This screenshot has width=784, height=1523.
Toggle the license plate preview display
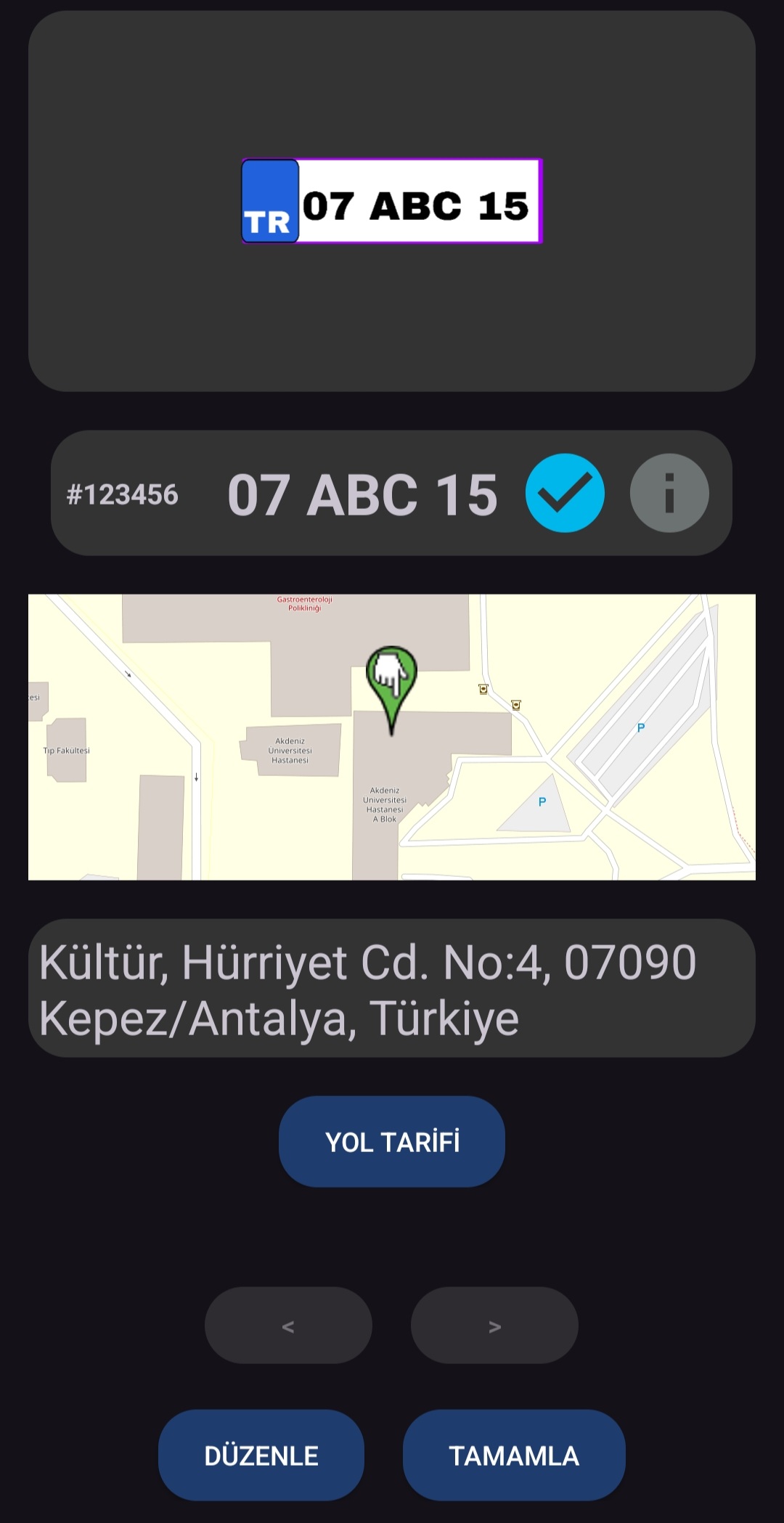[391, 203]
